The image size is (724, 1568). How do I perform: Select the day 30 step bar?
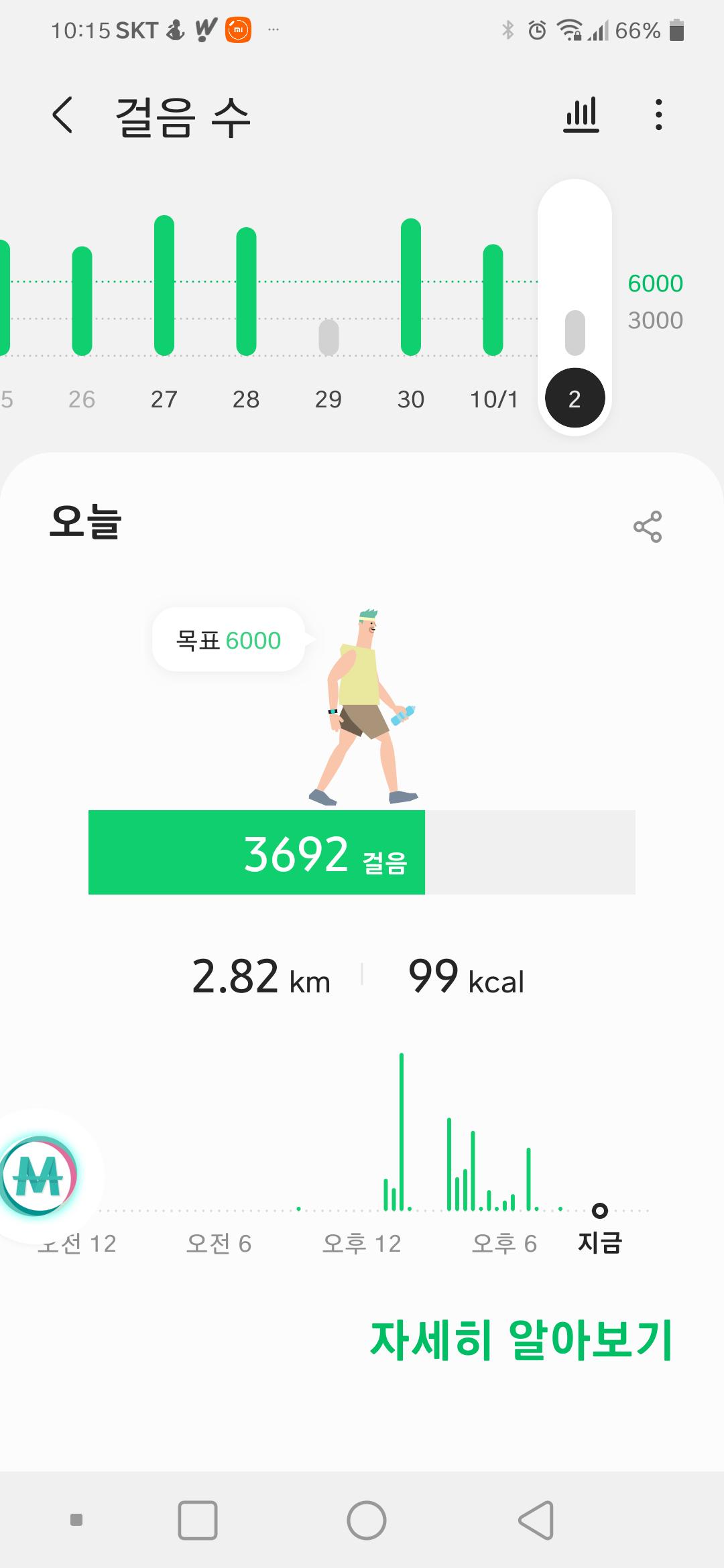[x=411, y=287]
